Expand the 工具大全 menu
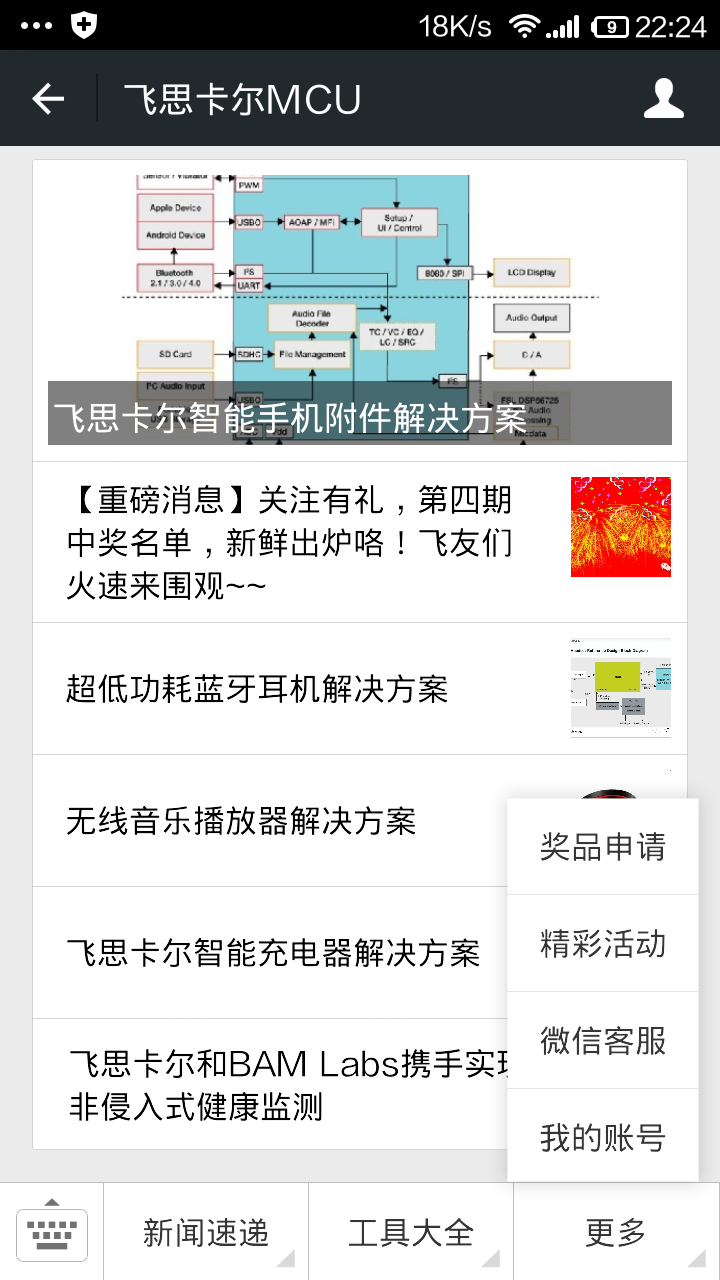The image size is (720, 1280). point(411,1232)
